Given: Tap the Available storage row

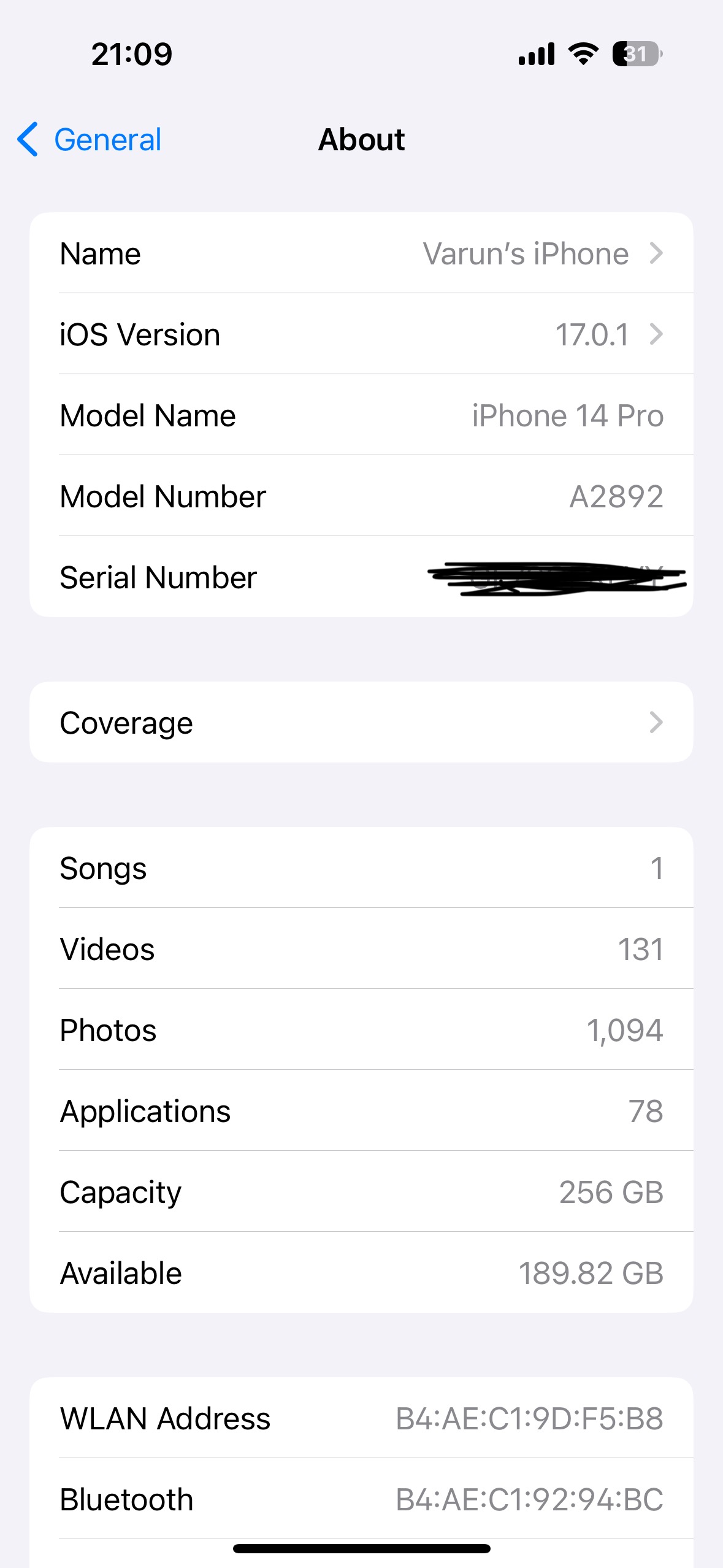Looking at the screenshot, I should pos(362,1273).
